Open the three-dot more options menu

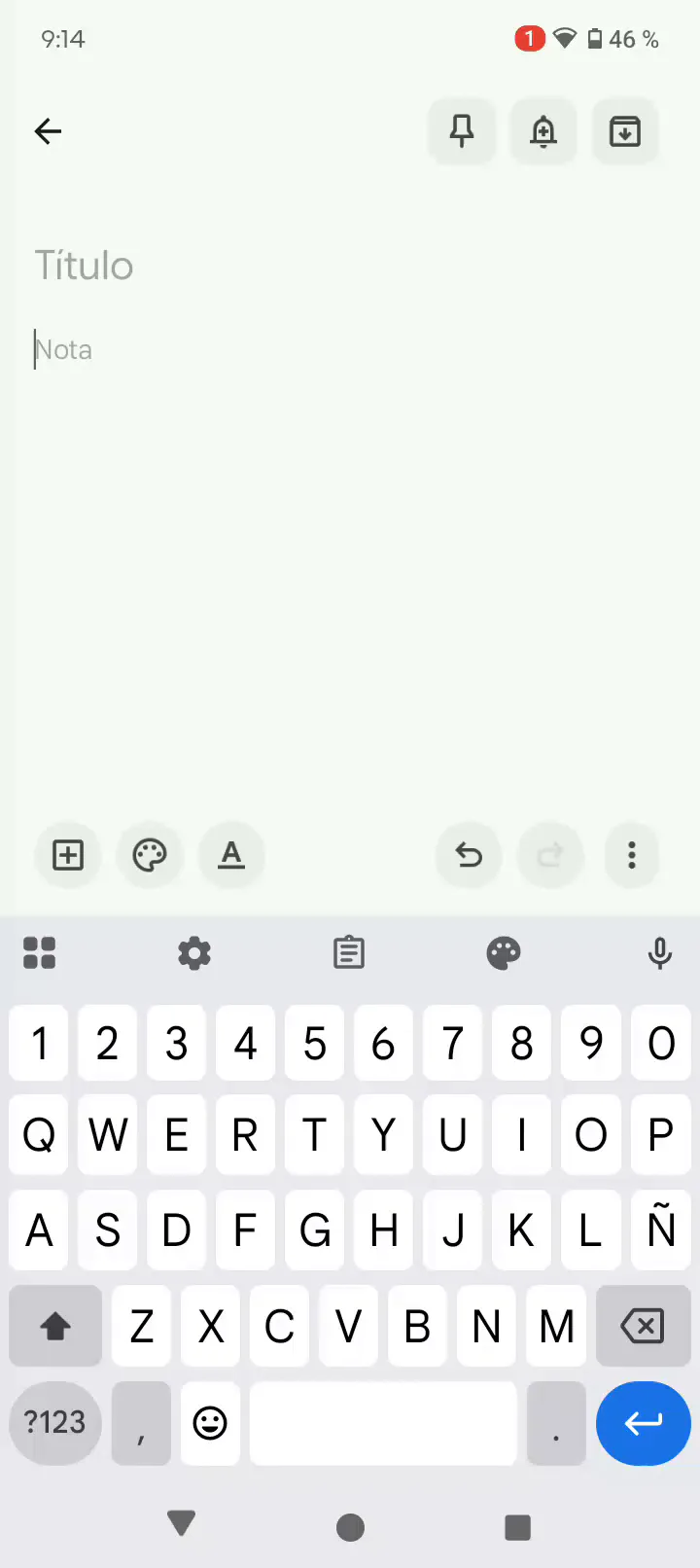pos(632,855)
